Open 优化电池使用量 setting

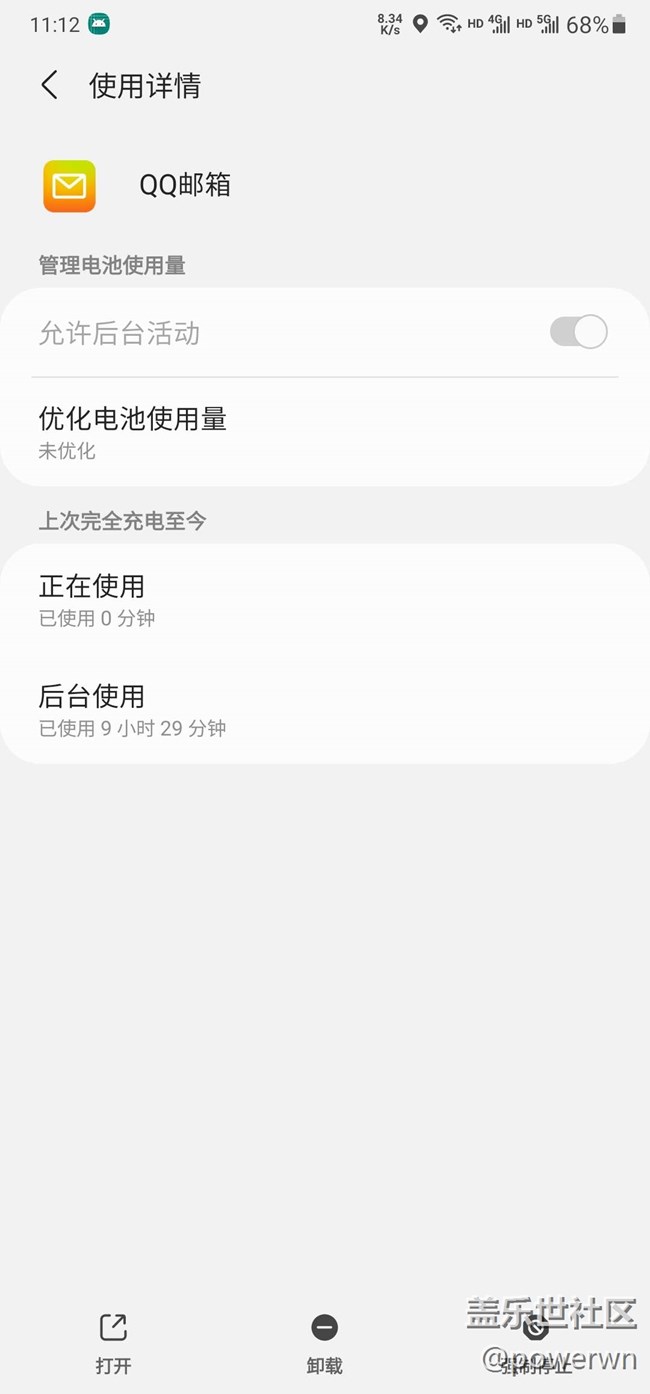click(x=325, y=432)
